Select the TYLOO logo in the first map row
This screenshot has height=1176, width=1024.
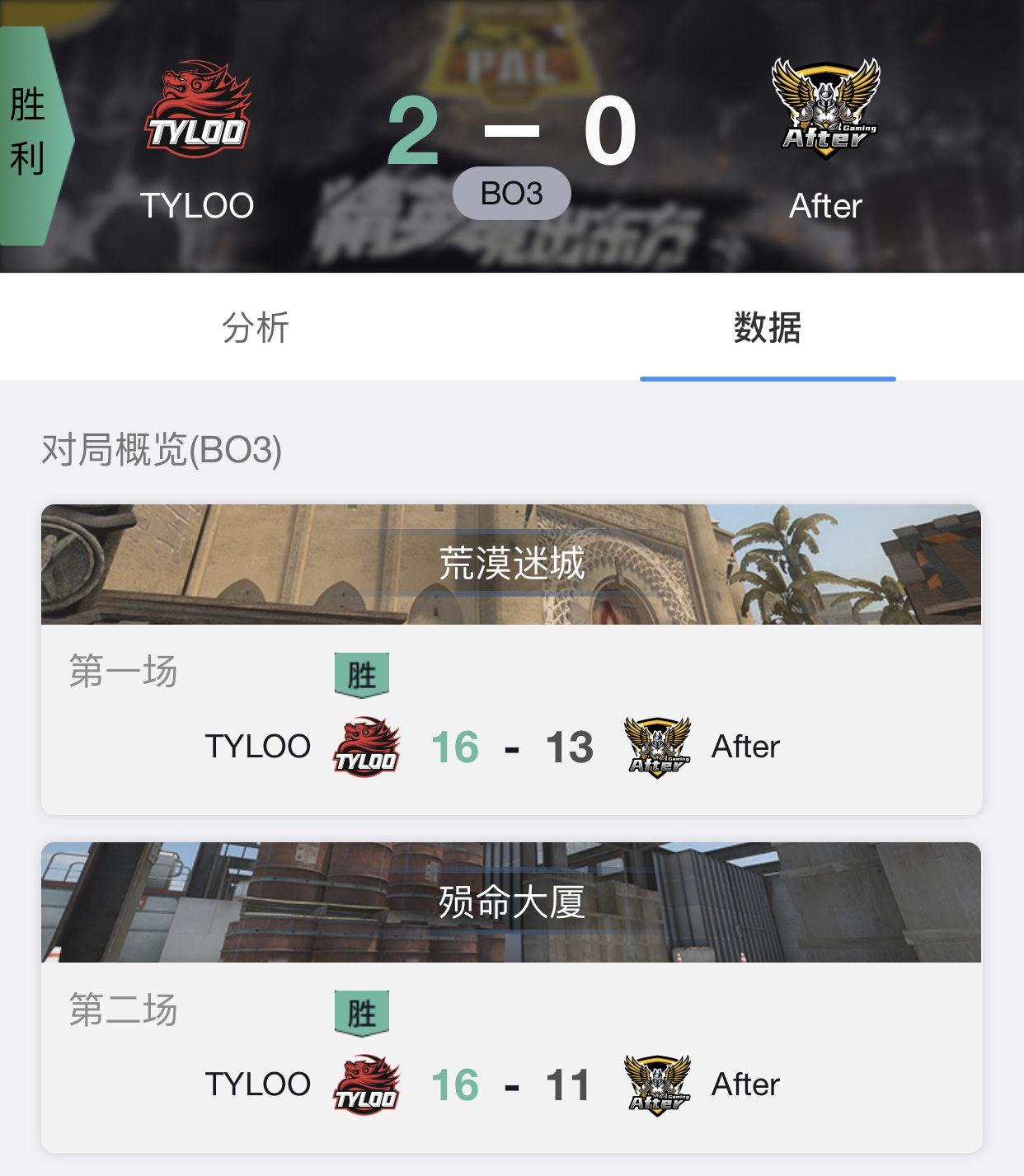point(365,746)
